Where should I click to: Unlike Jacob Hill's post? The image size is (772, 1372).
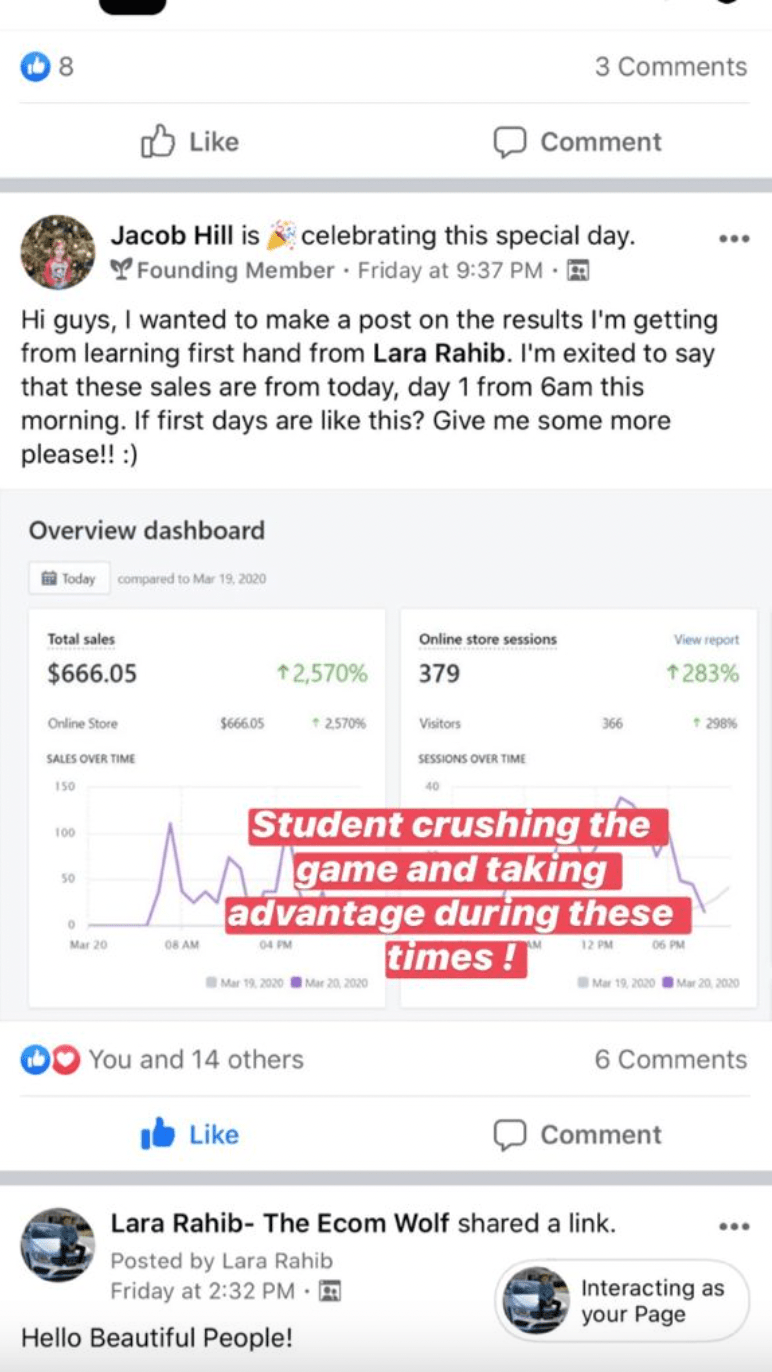[189, 1135]
